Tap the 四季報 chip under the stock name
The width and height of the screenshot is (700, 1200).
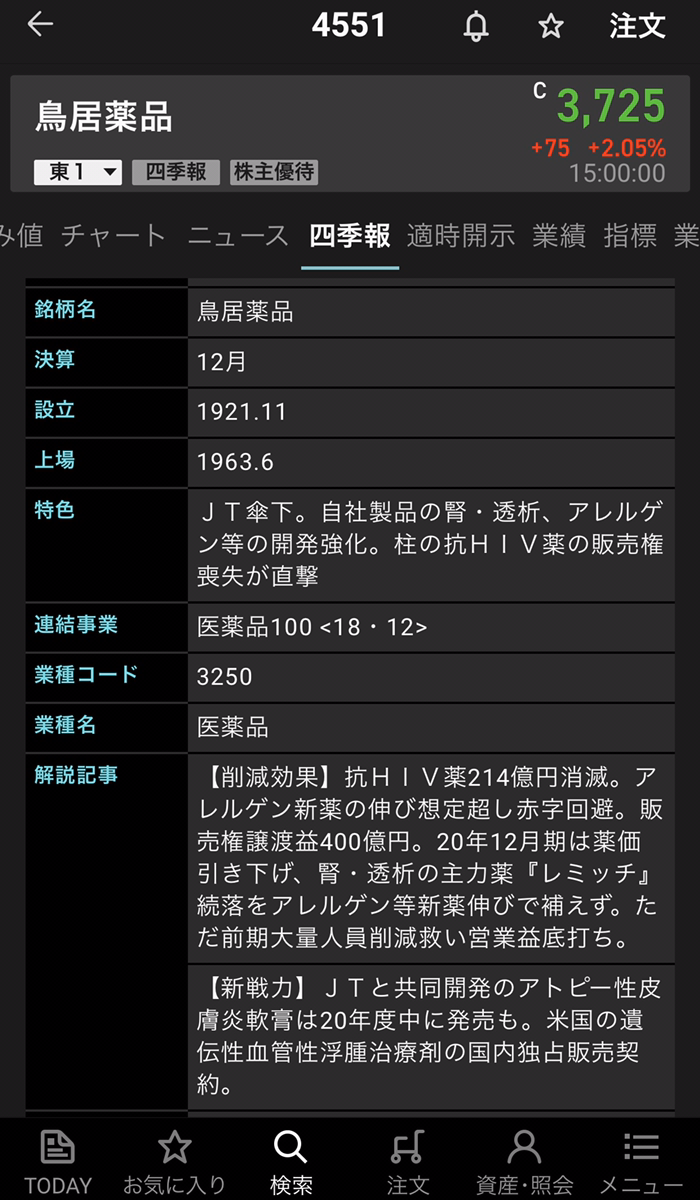175,172
